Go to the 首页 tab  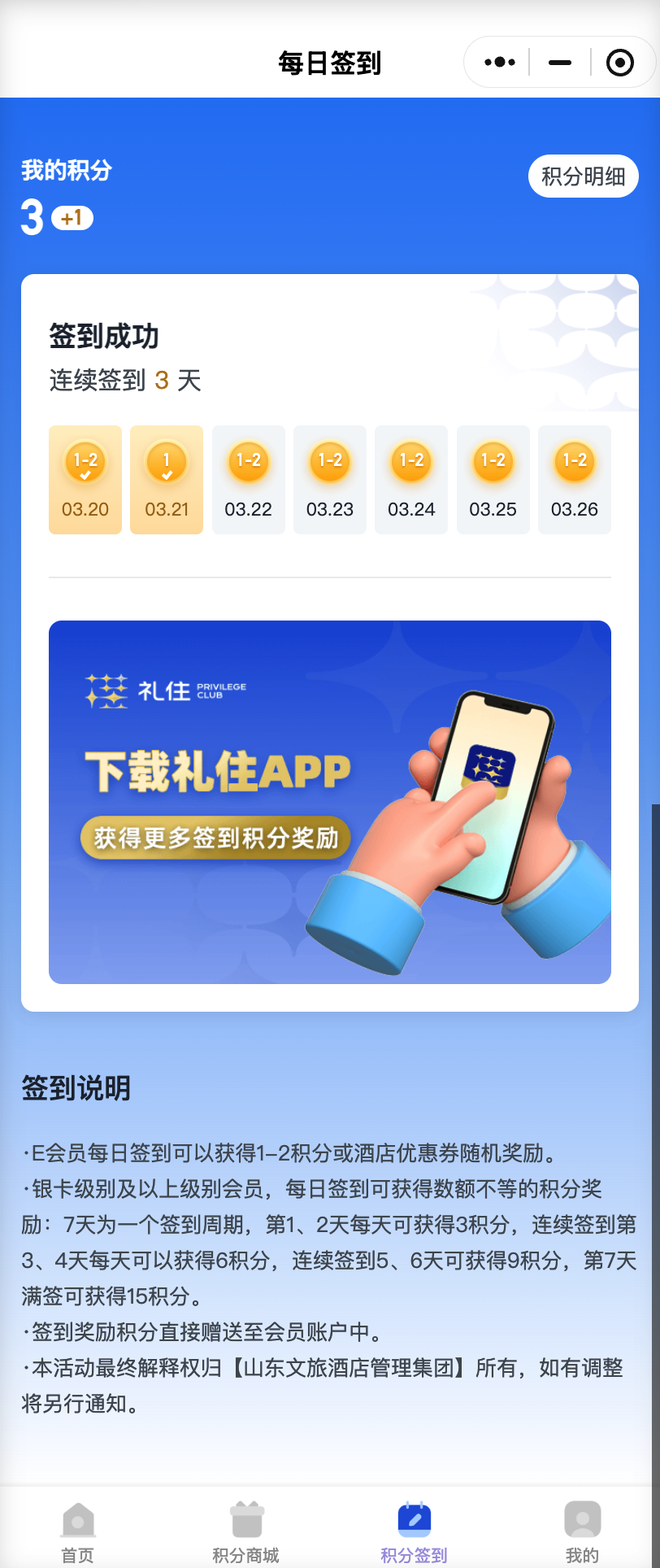click(78, 1532)
